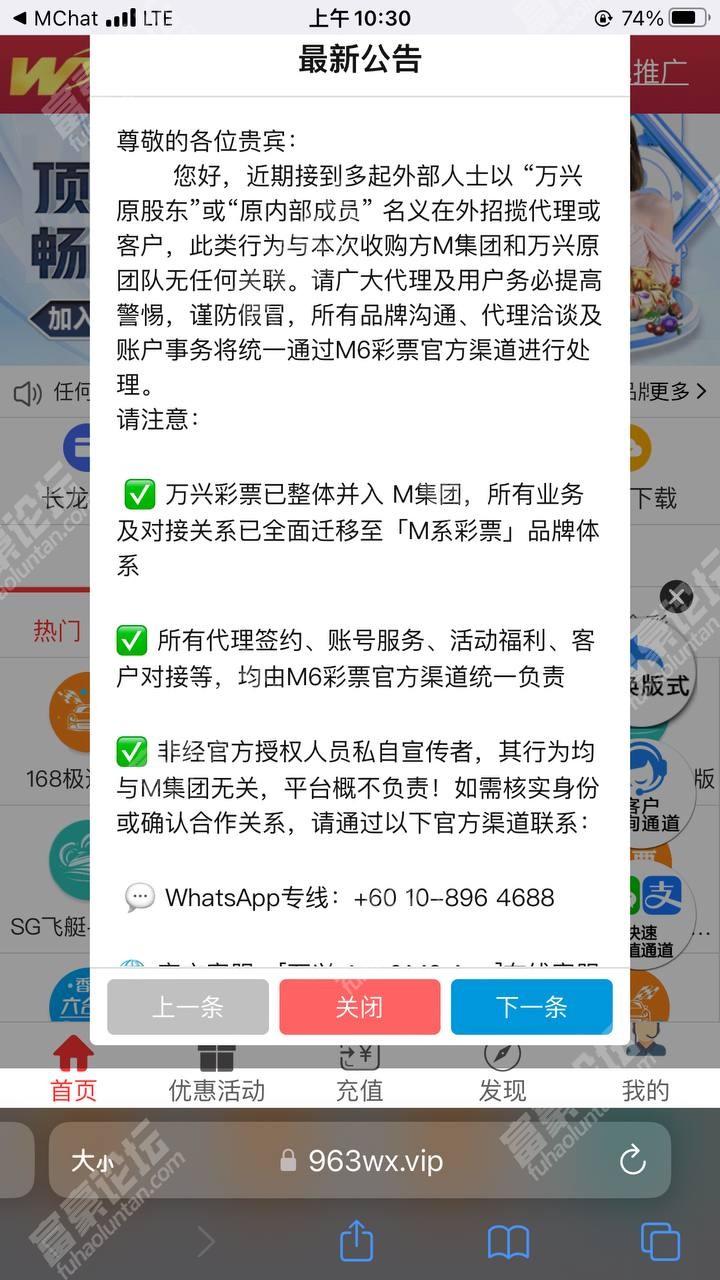720x1280 pixels.
Task: Switch to the 首页 tab
Action: 73,1070
